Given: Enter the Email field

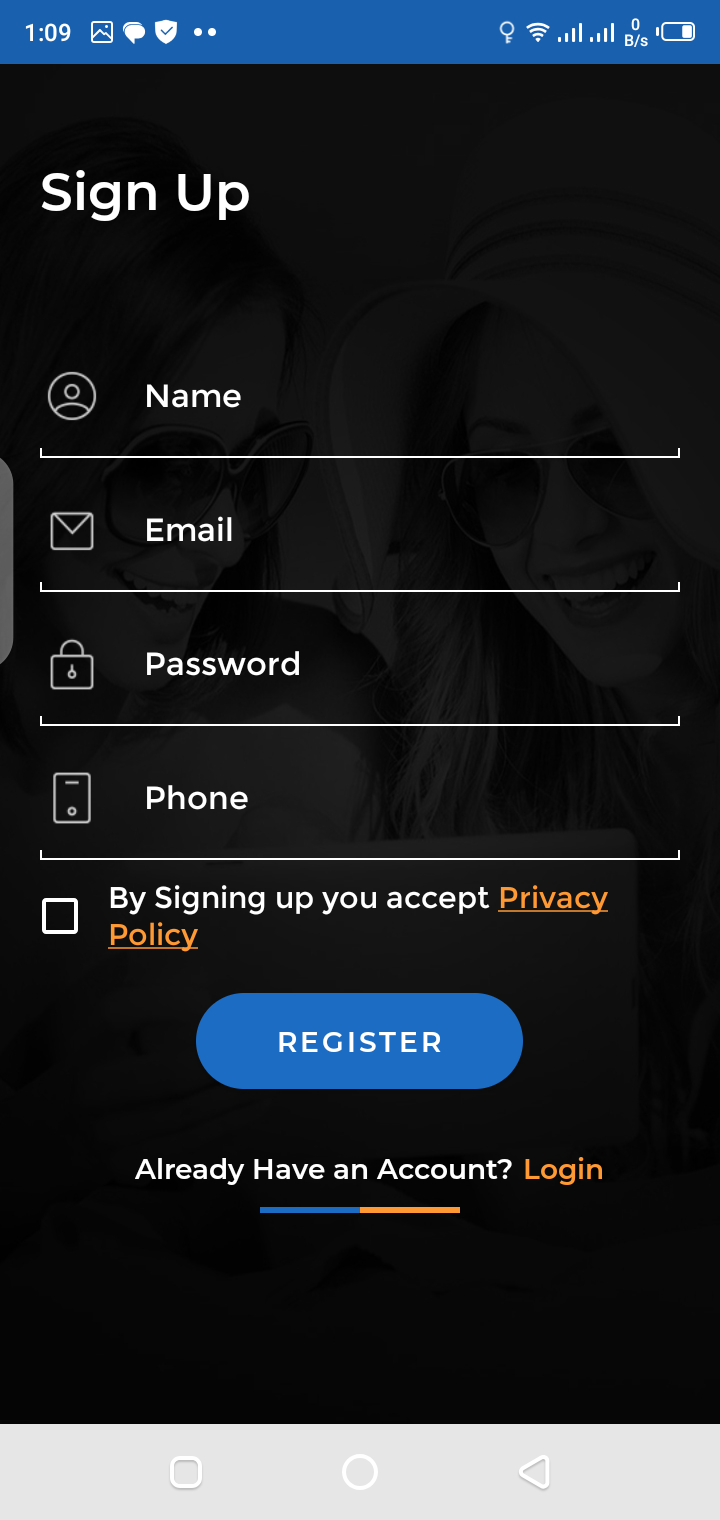Looking at the screenshot, I should coord(360,531).
